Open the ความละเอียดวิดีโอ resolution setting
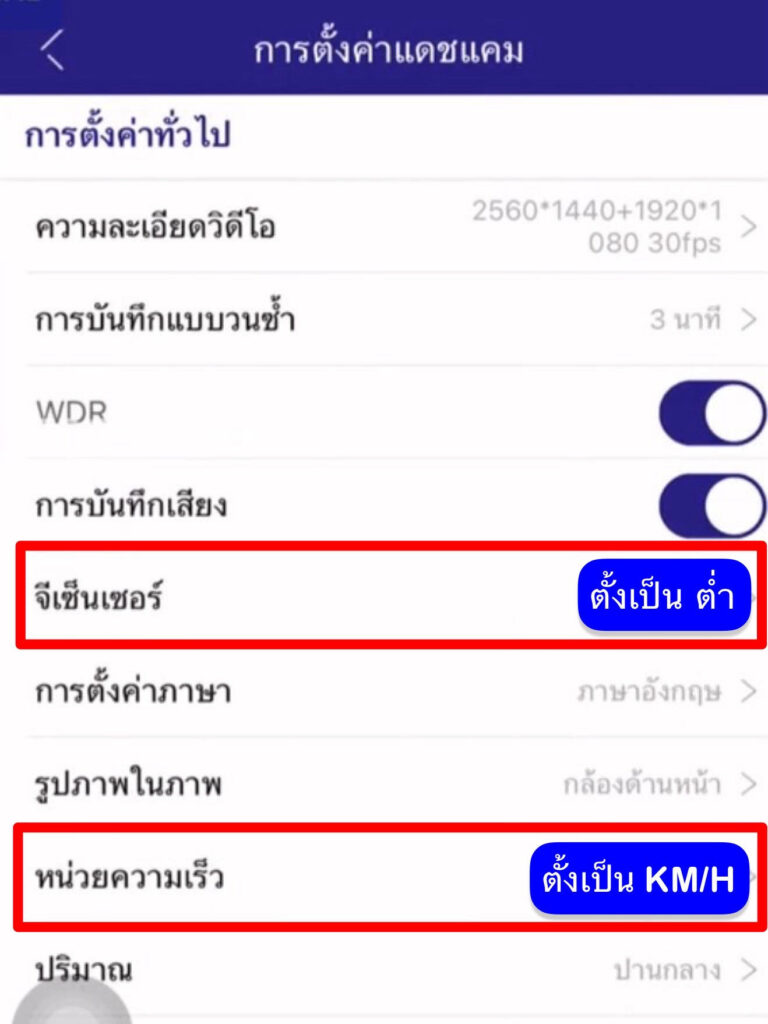 pos(384,228)
